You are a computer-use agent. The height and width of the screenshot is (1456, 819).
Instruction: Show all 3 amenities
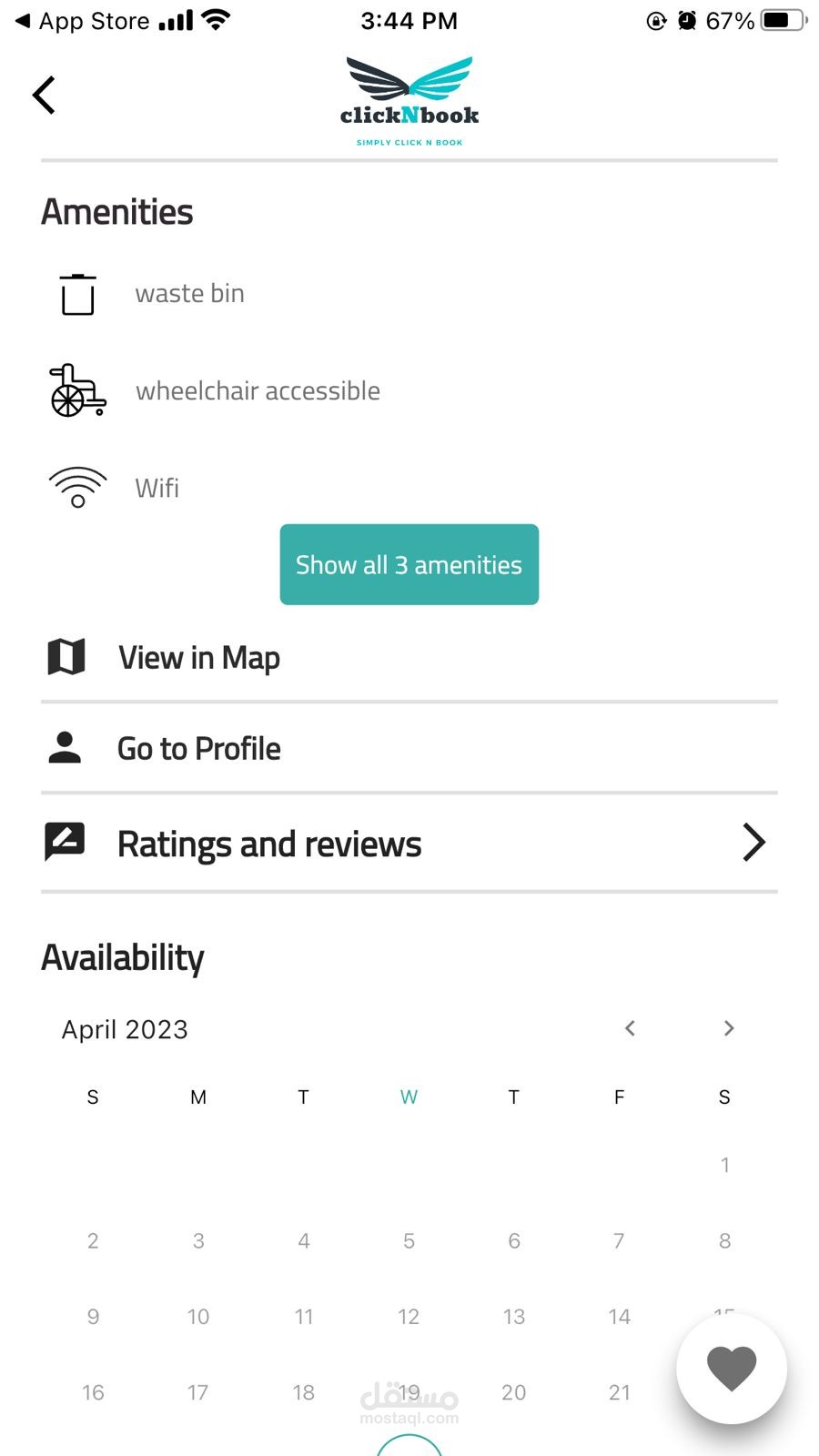pos(409,564)
